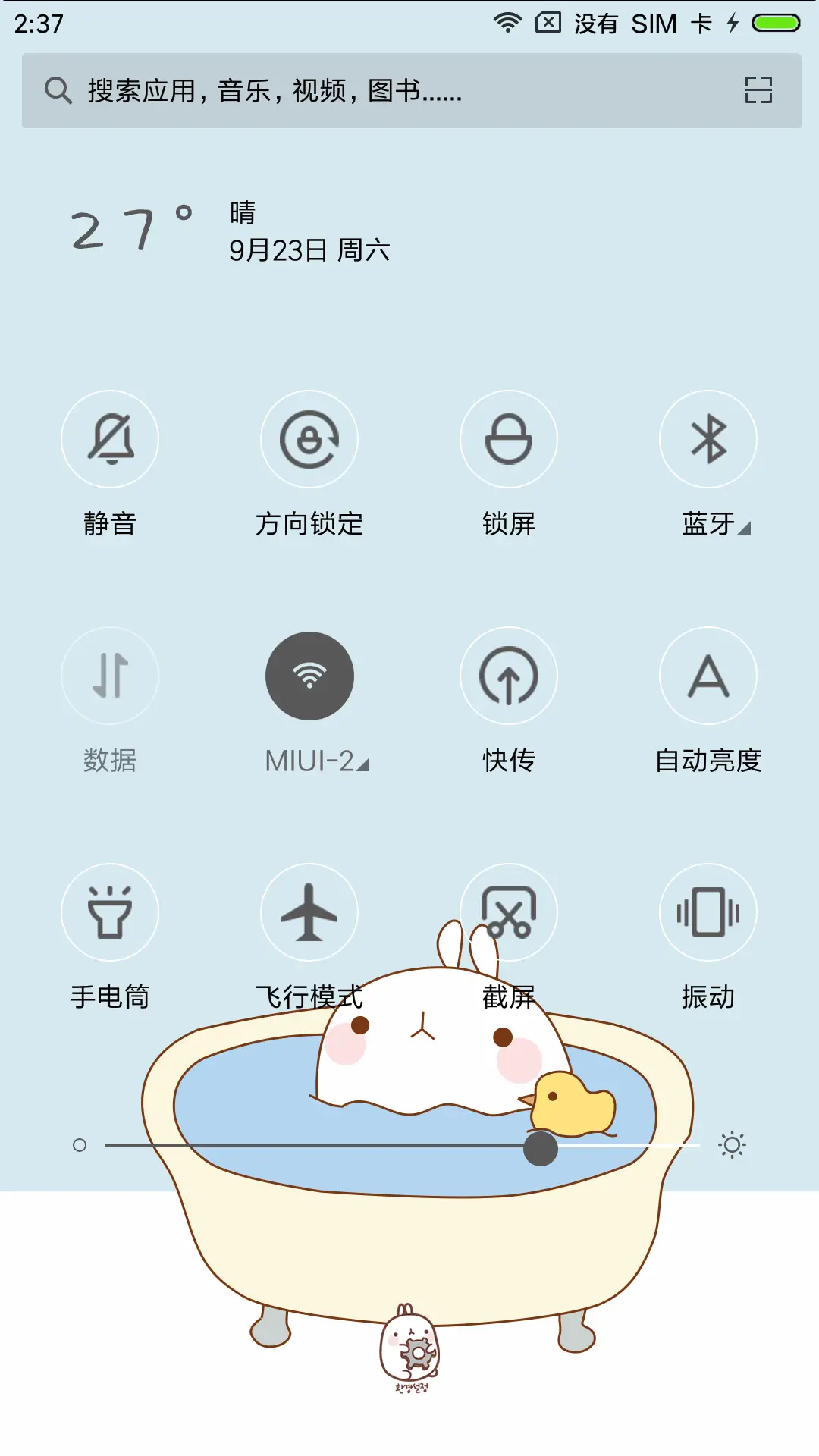Select the screenshot (截屏) tool icon
The height and width of the screenshot is (1456, 819).
coord(508,913)
